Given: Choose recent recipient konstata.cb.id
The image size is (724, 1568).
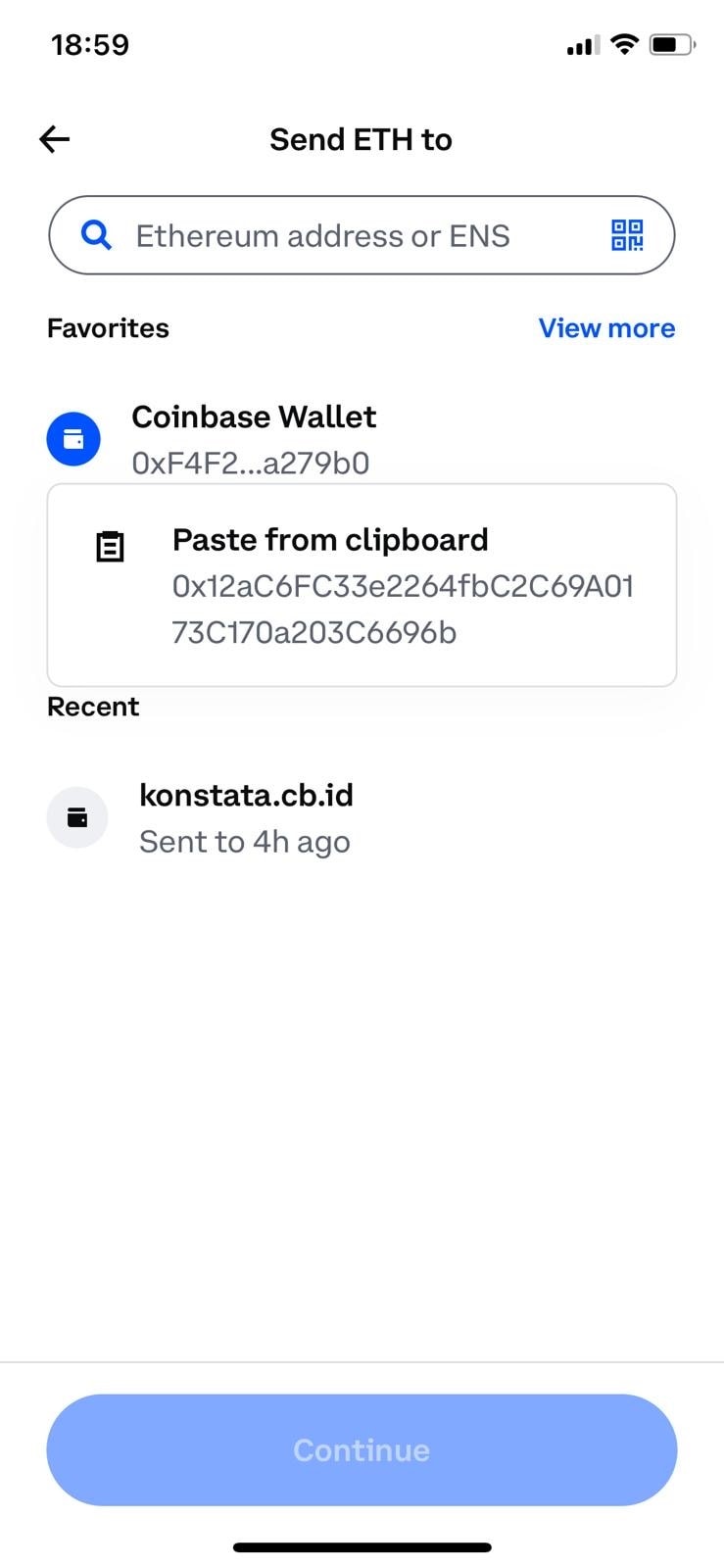Looking at the screenshot, I should [x=362, y=817].
